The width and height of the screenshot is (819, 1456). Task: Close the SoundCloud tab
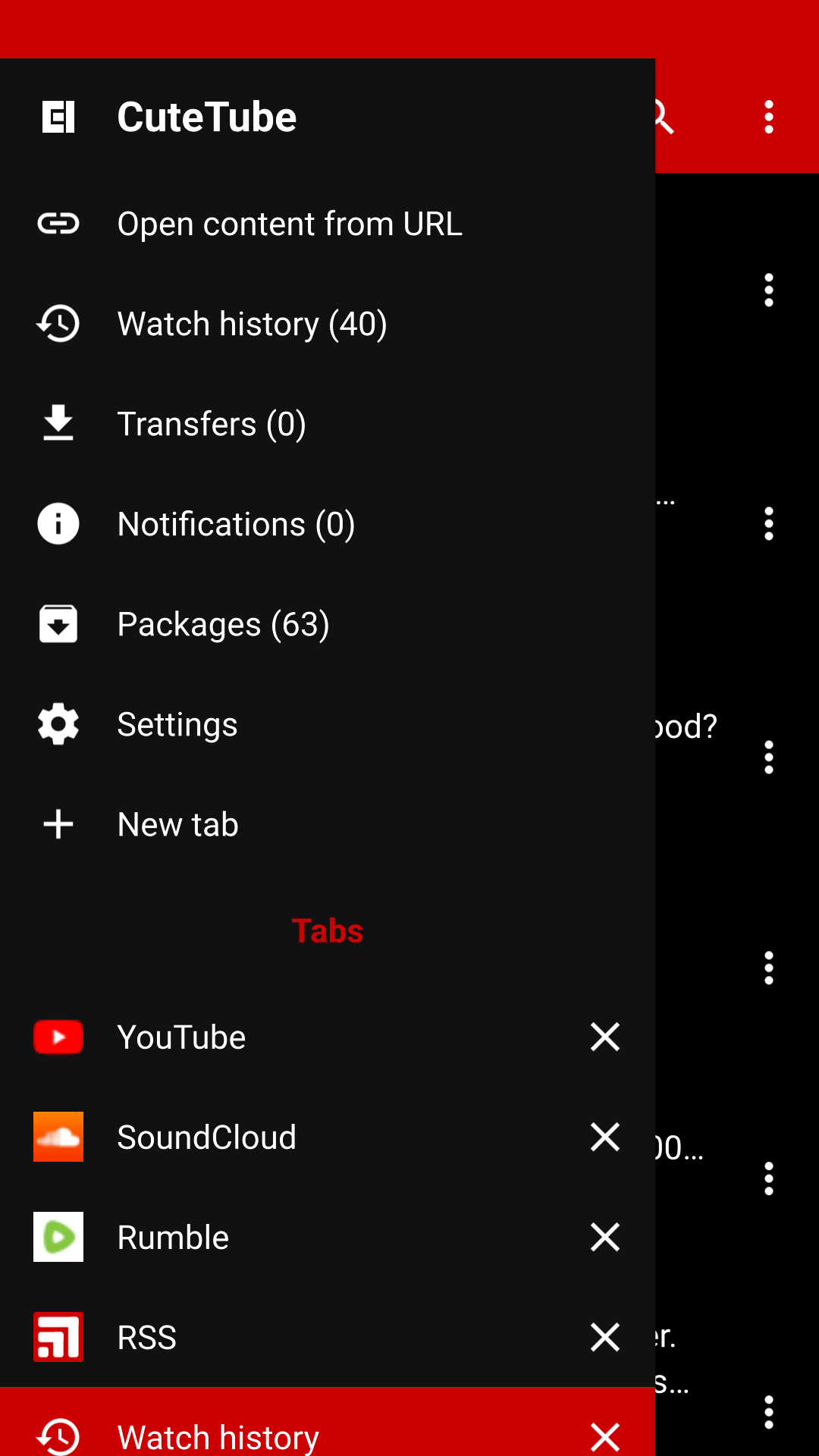[x=605, y=1137]
